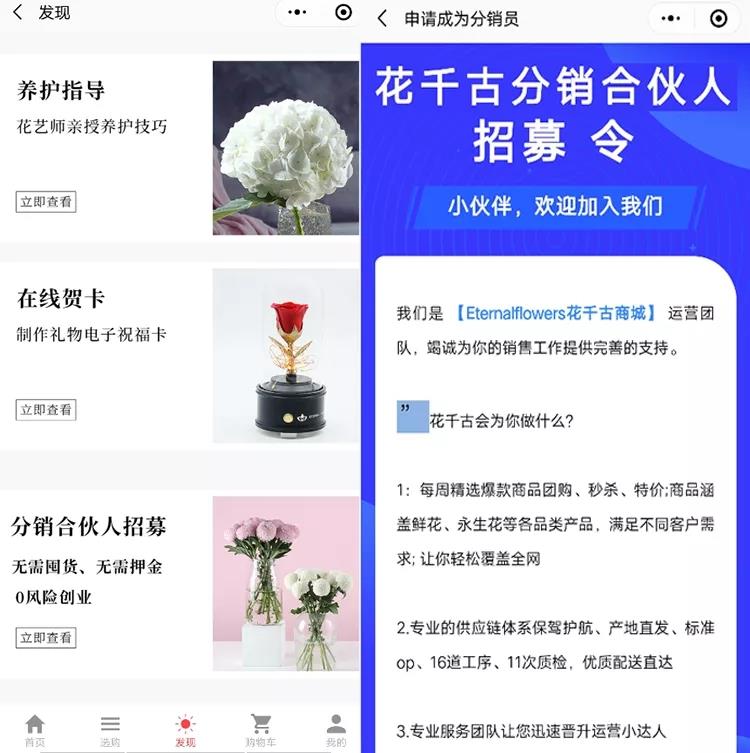750x753 pixels.
Task: Click 立即查看 under 在线贺卡
Action: tap(44, 410)
